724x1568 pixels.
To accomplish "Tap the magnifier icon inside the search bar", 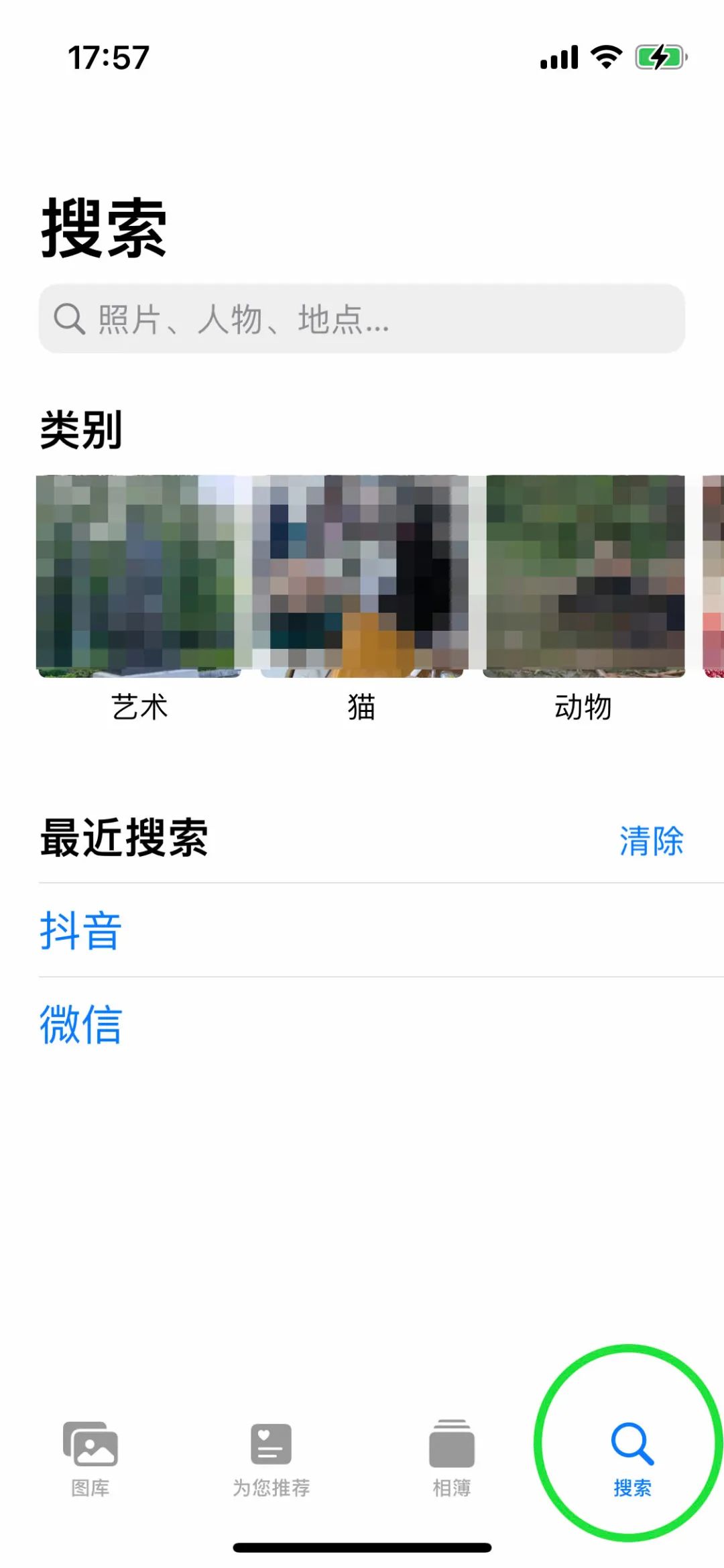I will [x=69, y=320].
